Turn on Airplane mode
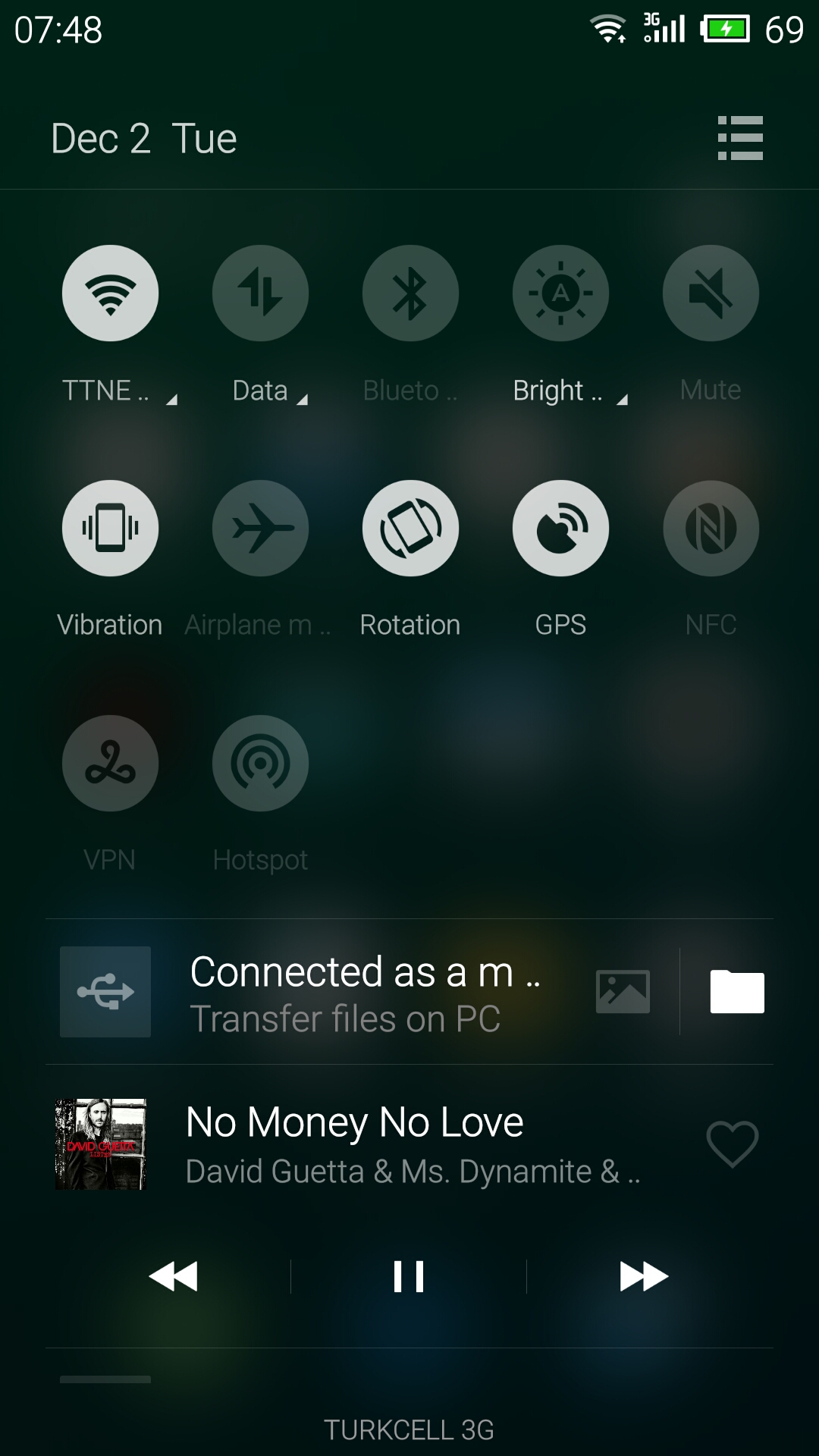The height and width of the screenshot is (1456, 819). 260,528
